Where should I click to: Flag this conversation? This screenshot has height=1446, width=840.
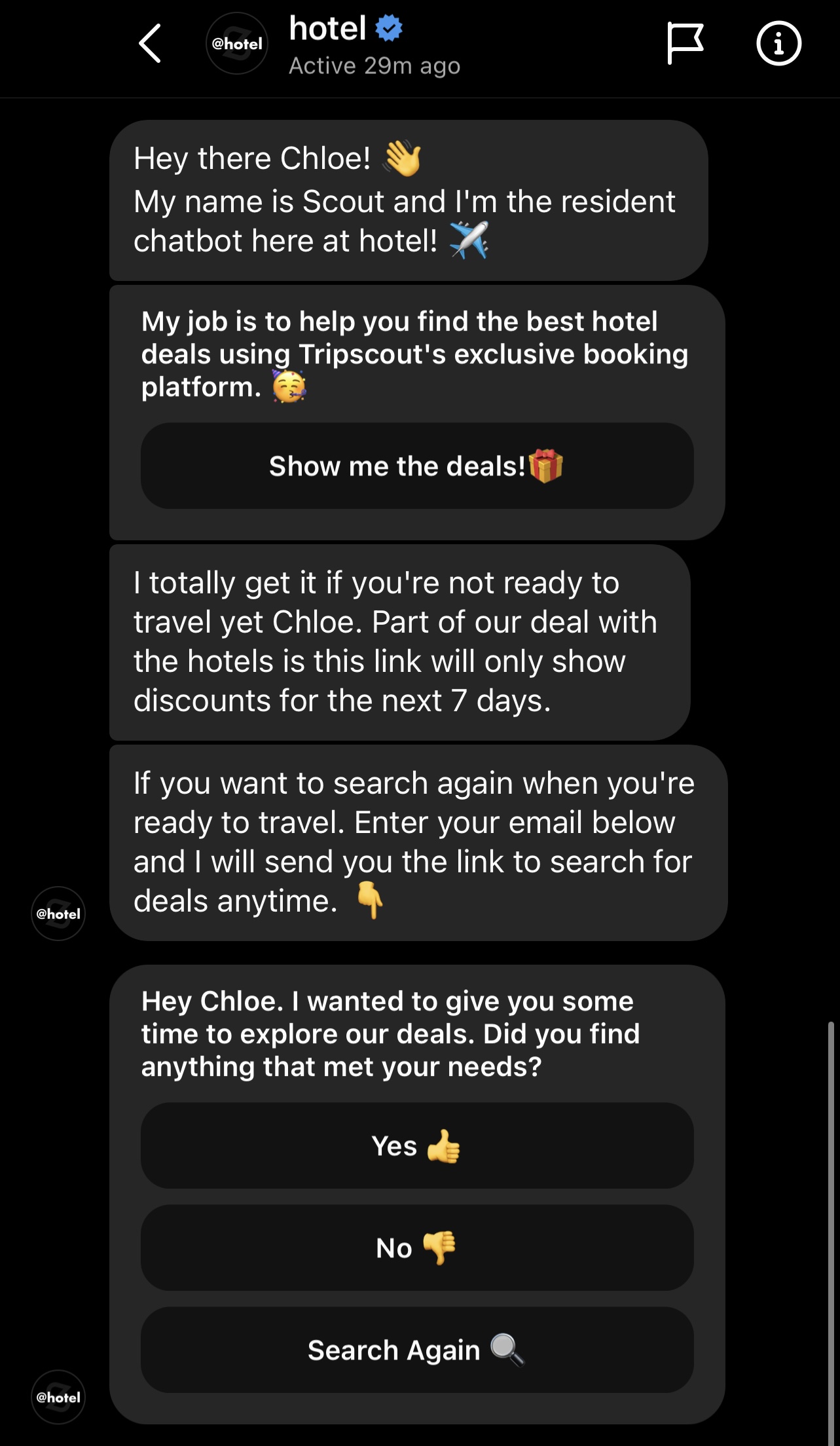(x=685, y=44)
